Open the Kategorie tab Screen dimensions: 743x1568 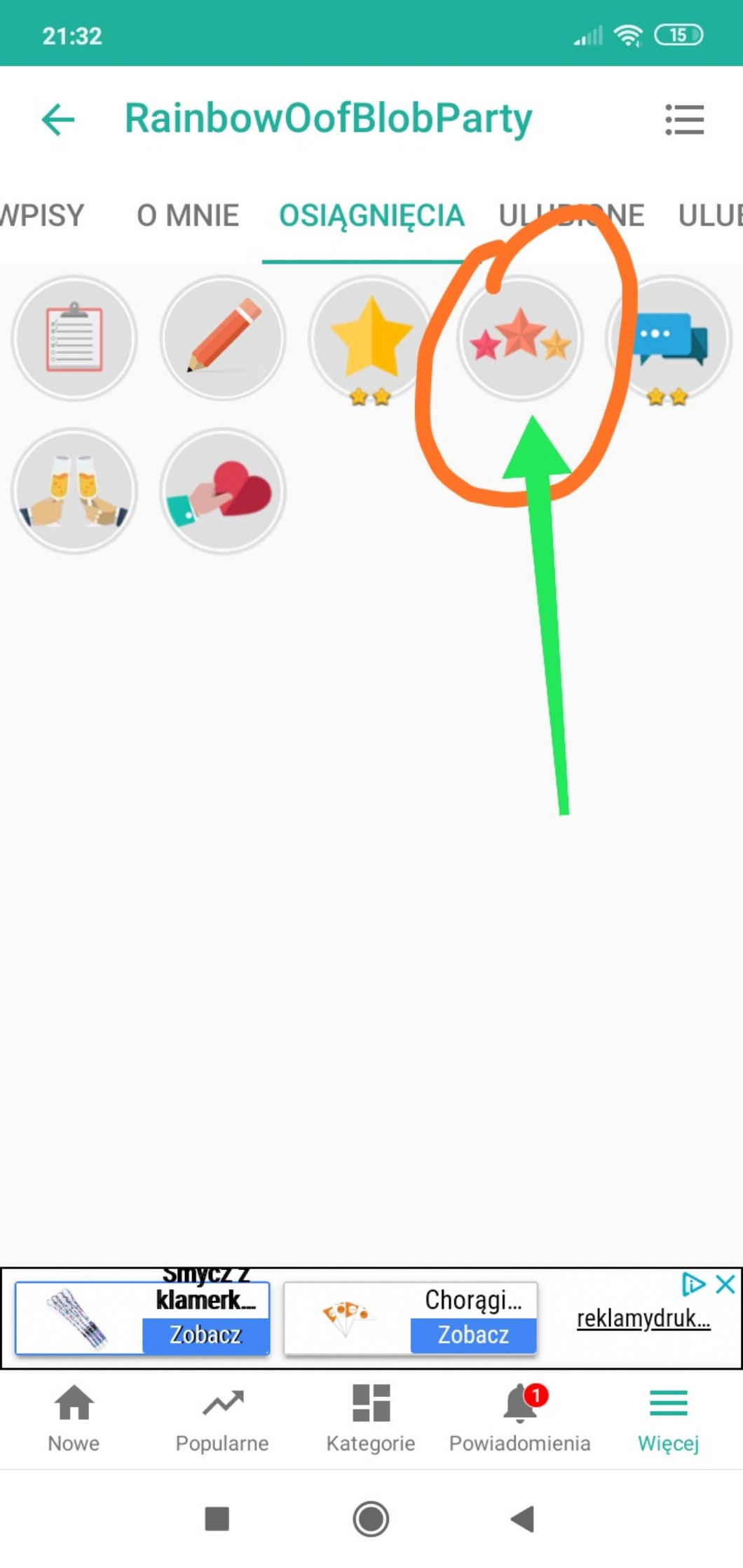371,1417
